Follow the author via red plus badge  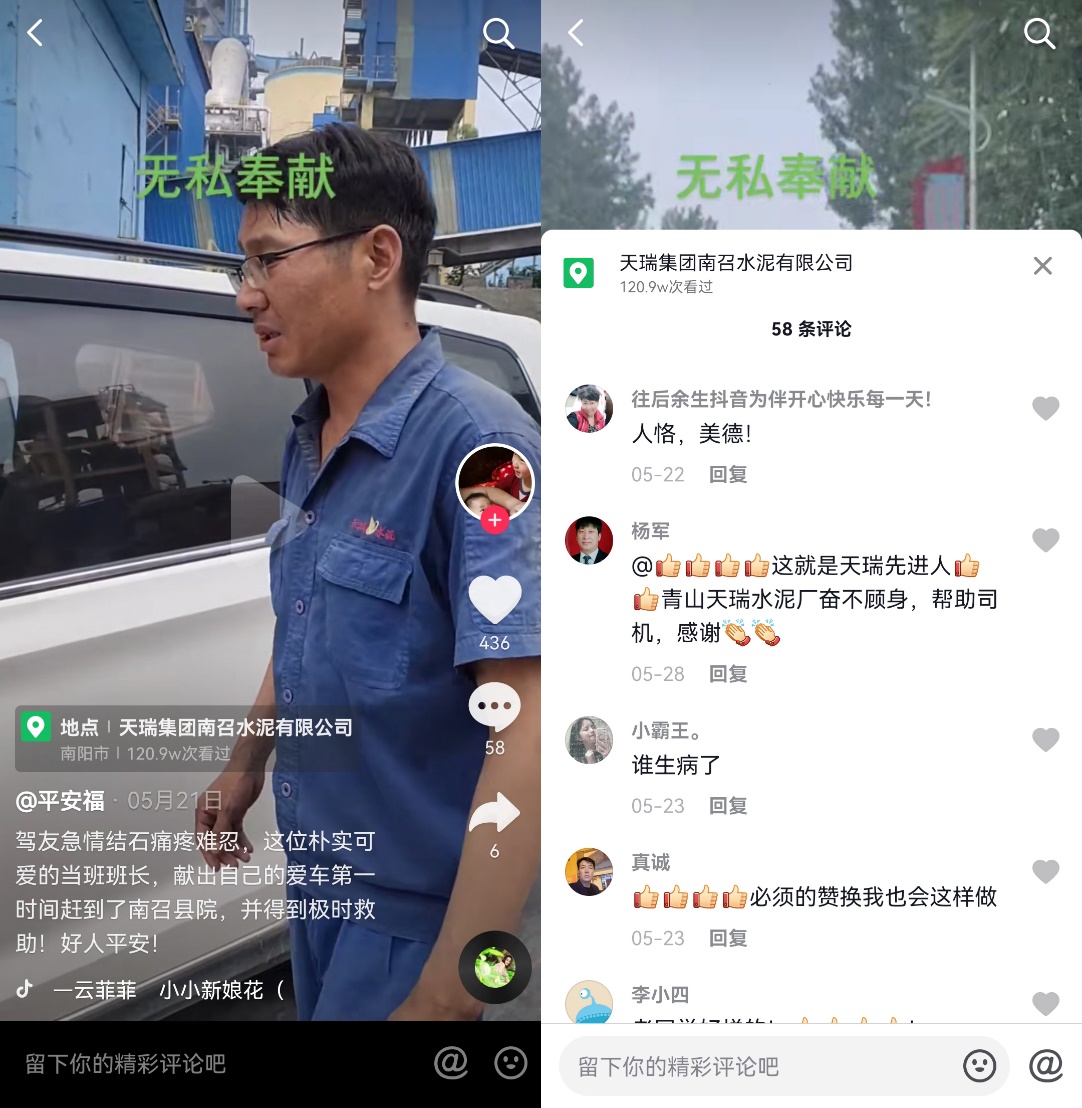pyautogui.click(x=495, y=520)
